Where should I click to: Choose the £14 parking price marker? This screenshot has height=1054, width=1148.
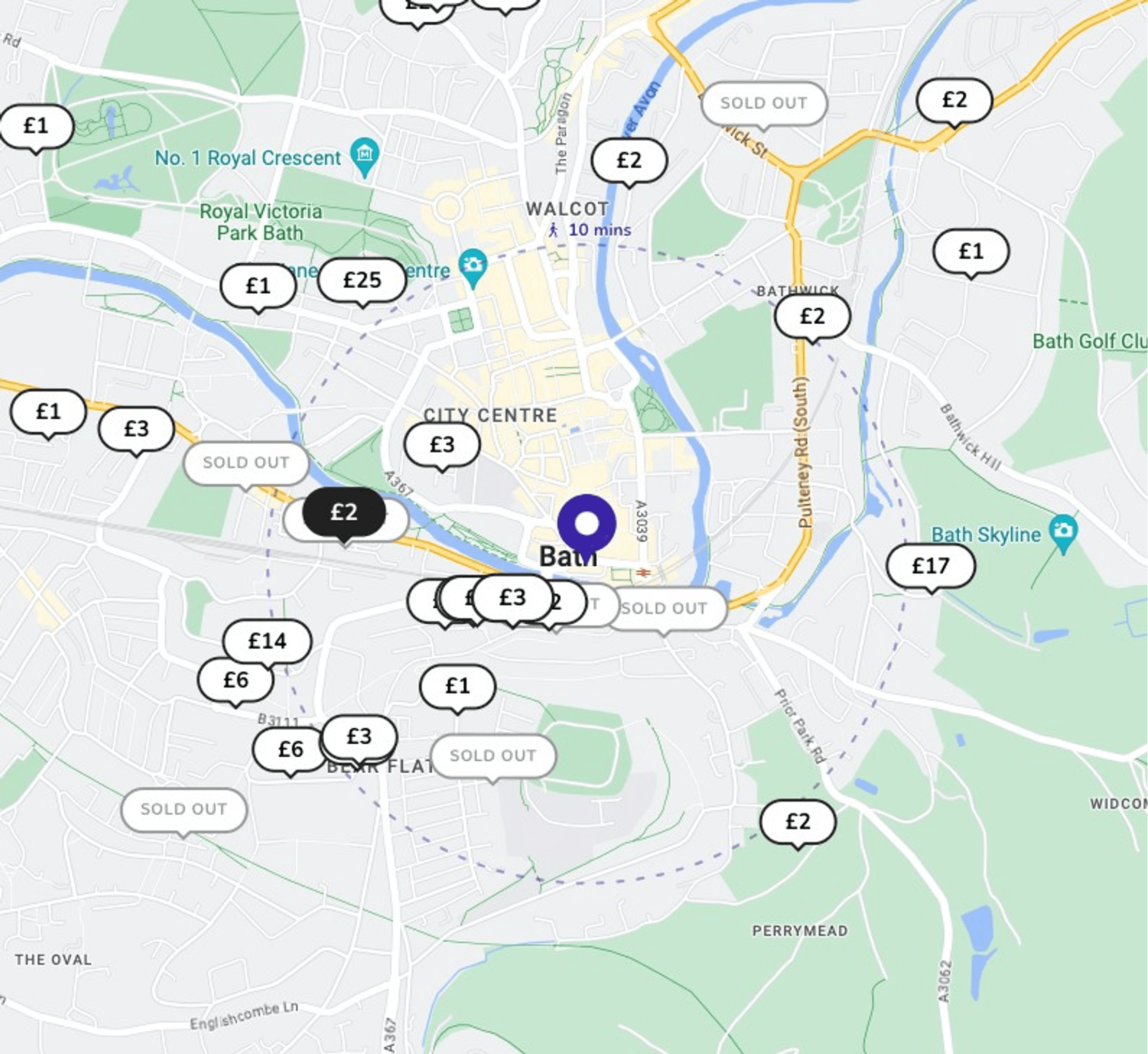coord(267,641)
